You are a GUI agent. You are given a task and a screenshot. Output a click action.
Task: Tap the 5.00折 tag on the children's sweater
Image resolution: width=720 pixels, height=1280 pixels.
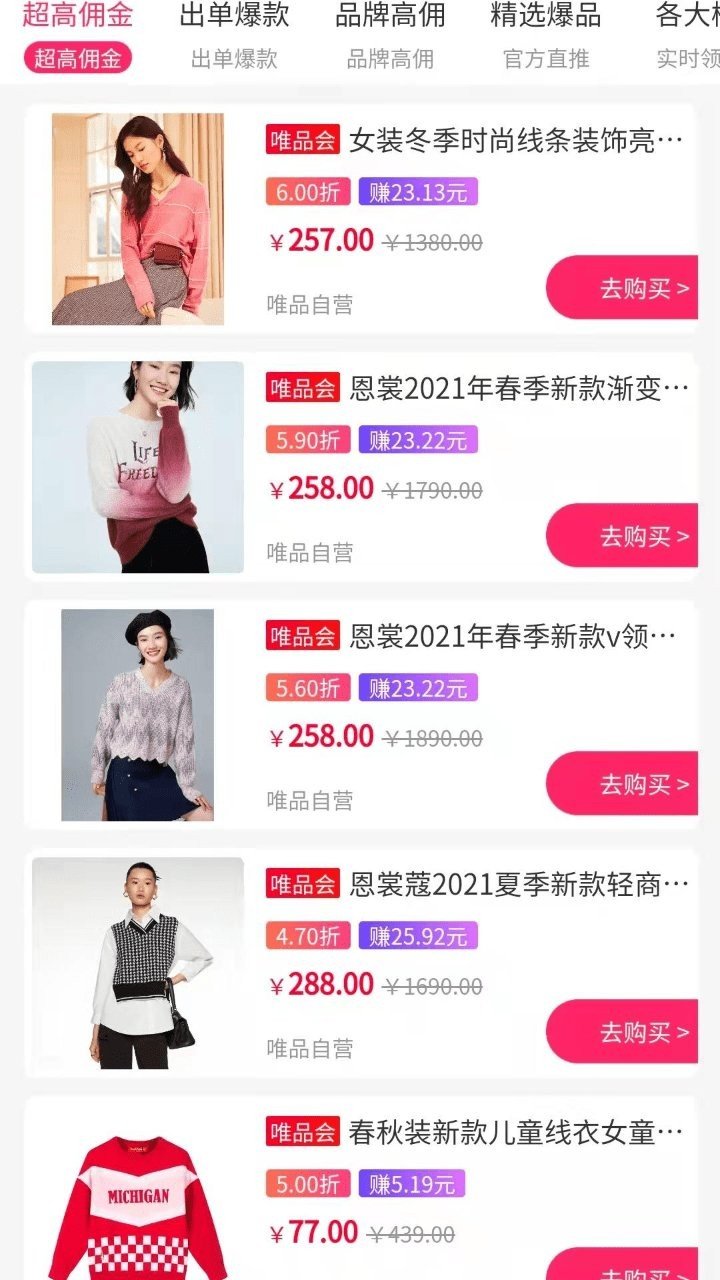pyautogui.click(x=307, y=1183)
